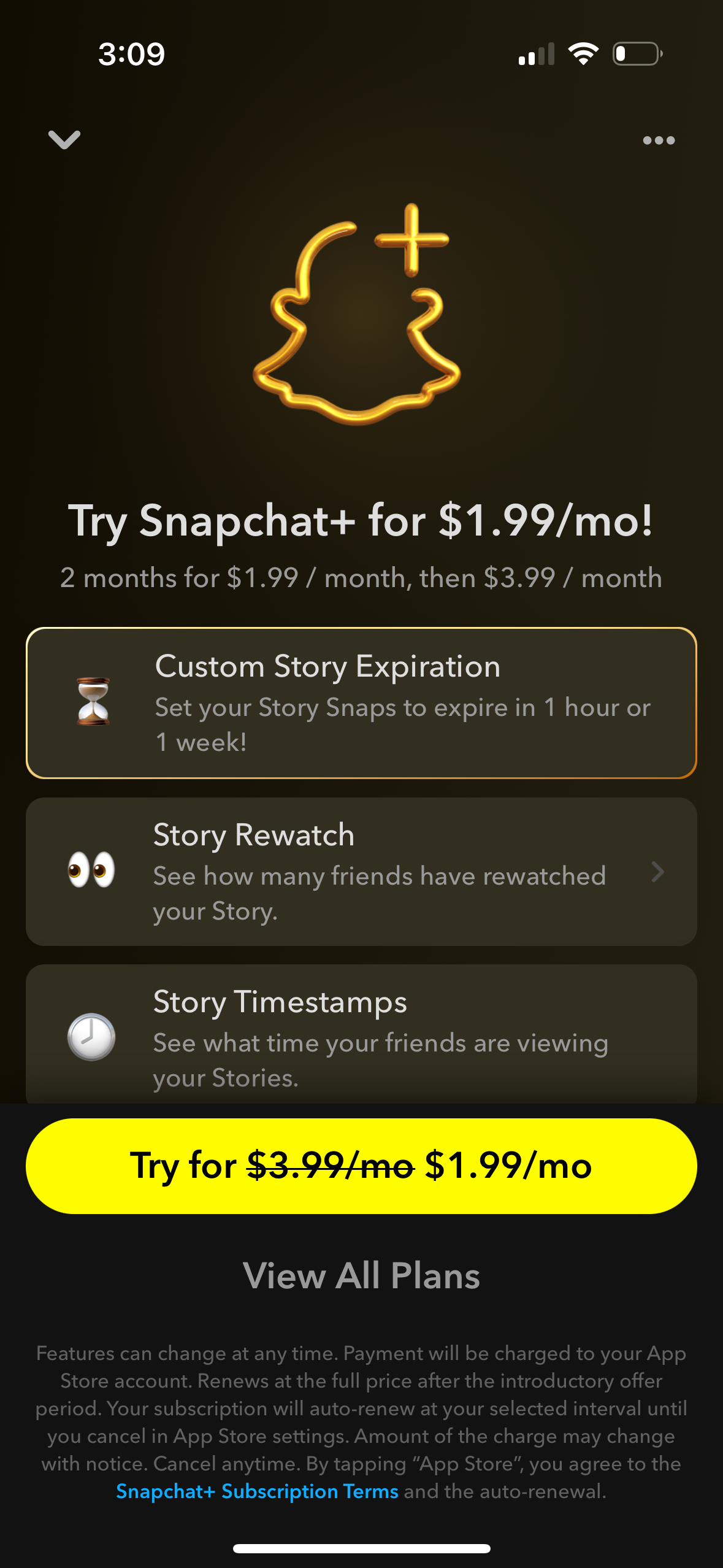Click the eyes Story Rewatch icon
The height and width of the screenshot is (1568, 723).
[92, 871]
